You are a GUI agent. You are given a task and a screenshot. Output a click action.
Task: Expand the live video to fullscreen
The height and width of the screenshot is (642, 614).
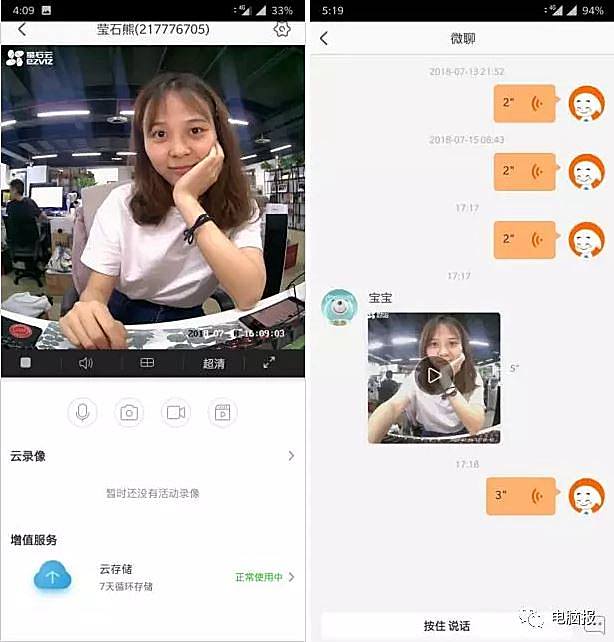coord(269,363)
